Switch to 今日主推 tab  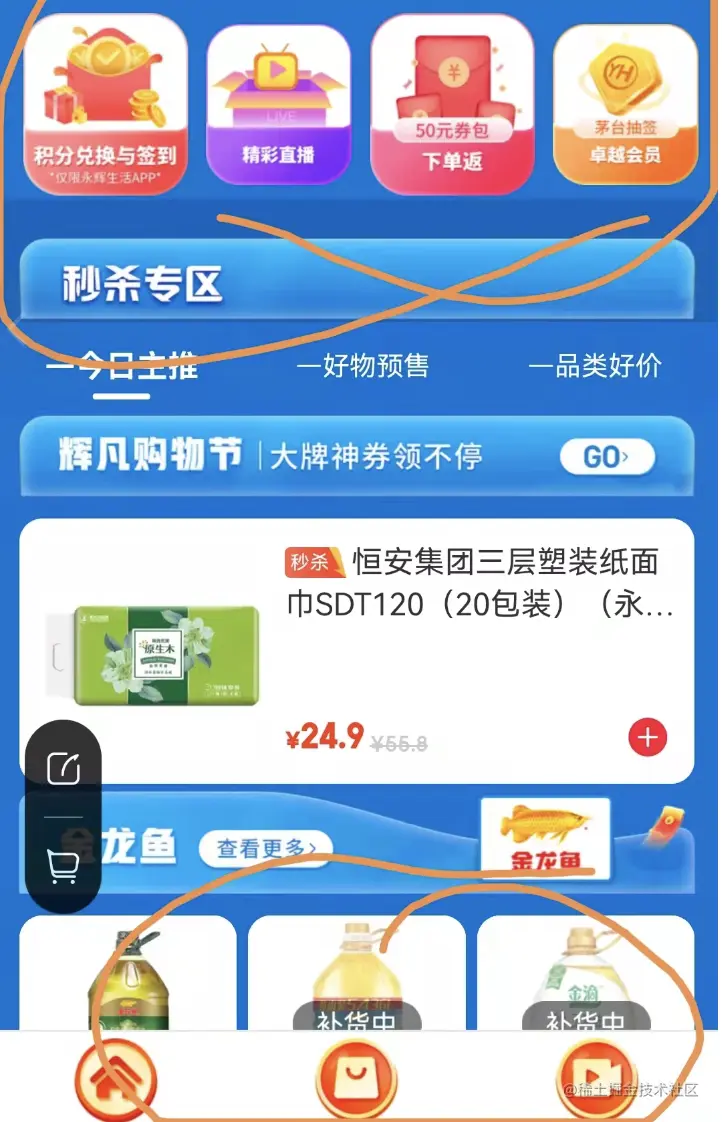click(122, 366)
